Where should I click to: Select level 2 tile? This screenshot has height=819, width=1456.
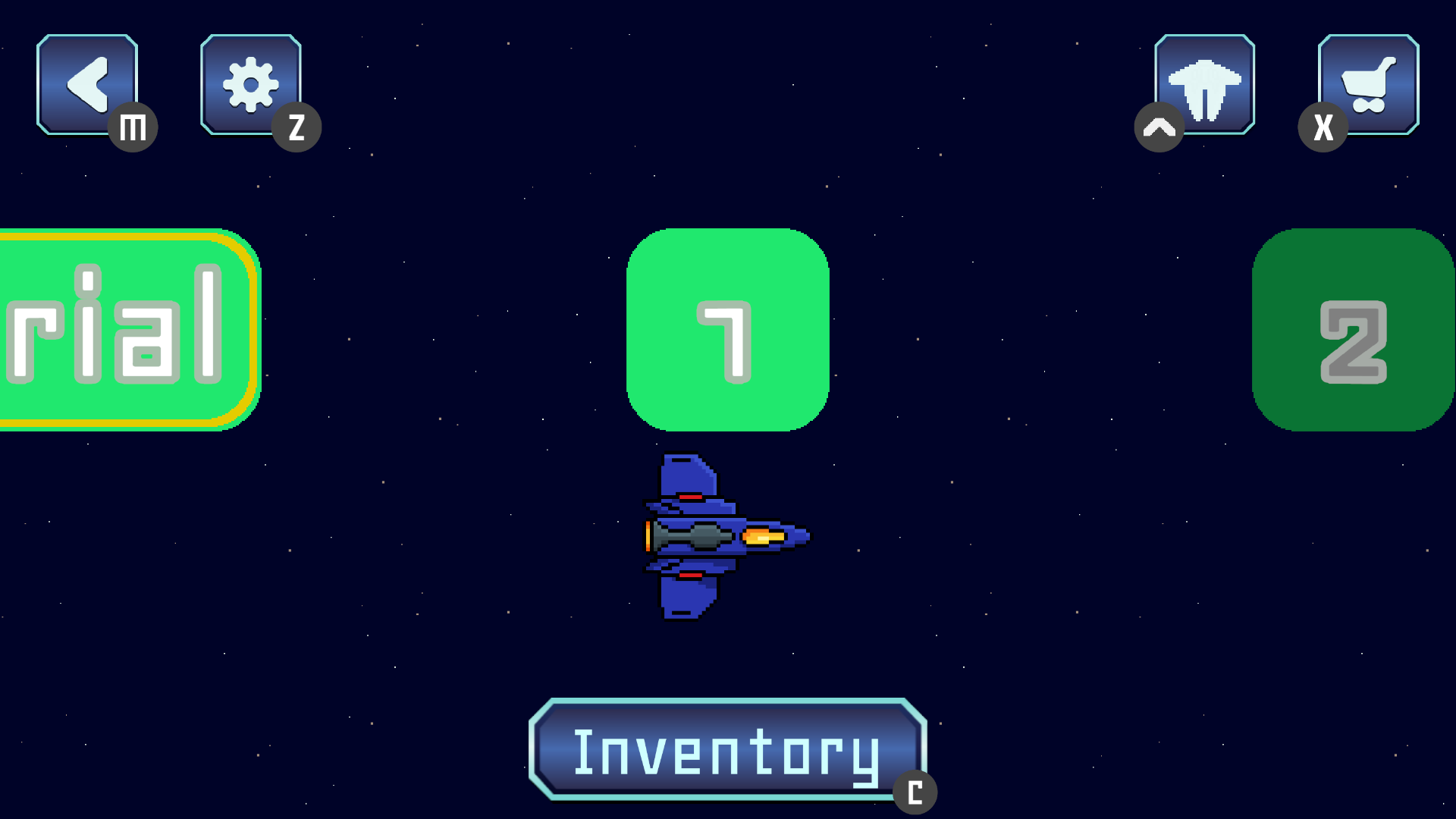tap(1353, 329)
